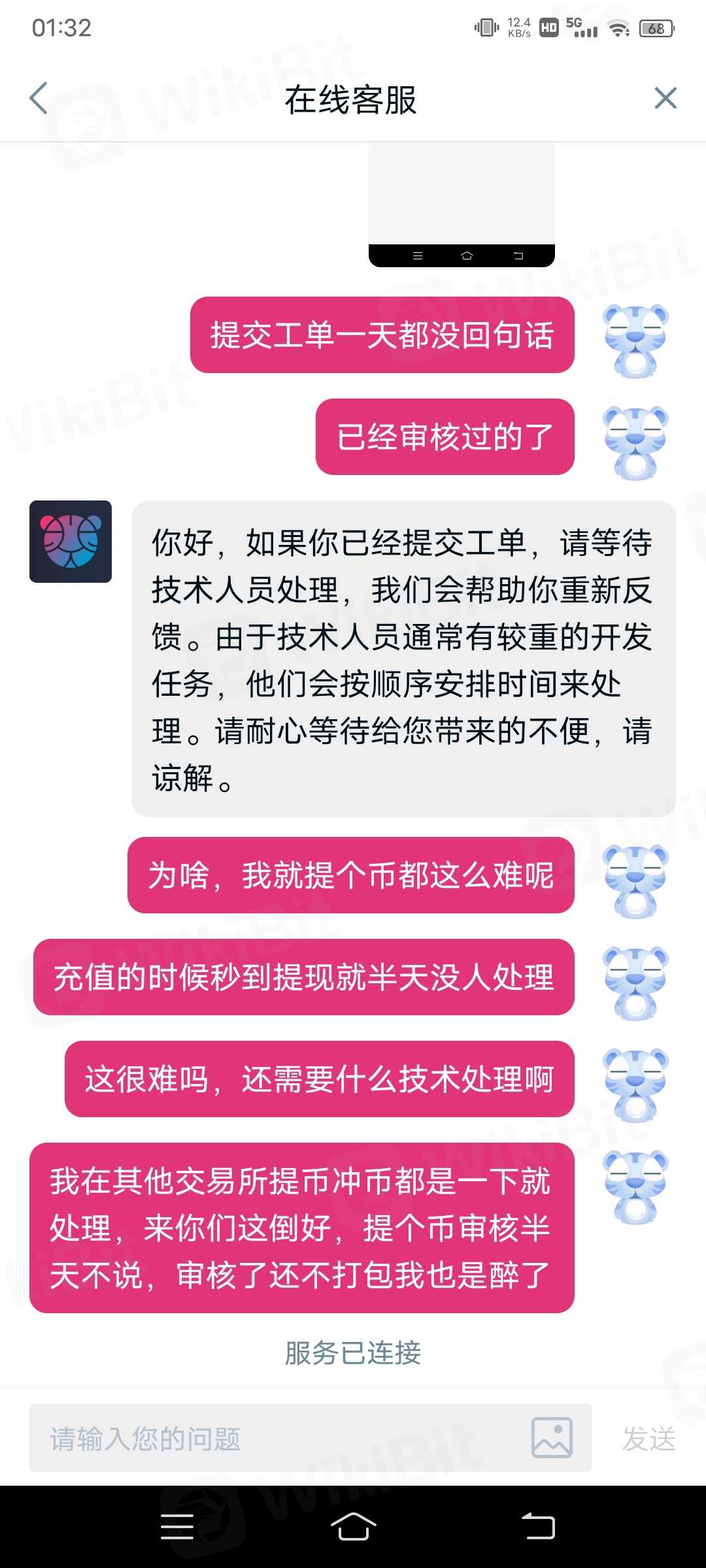The width and height of the screenshot is (706, 1568).
Task: Close the online customer service window
Action: click(665, 99)
